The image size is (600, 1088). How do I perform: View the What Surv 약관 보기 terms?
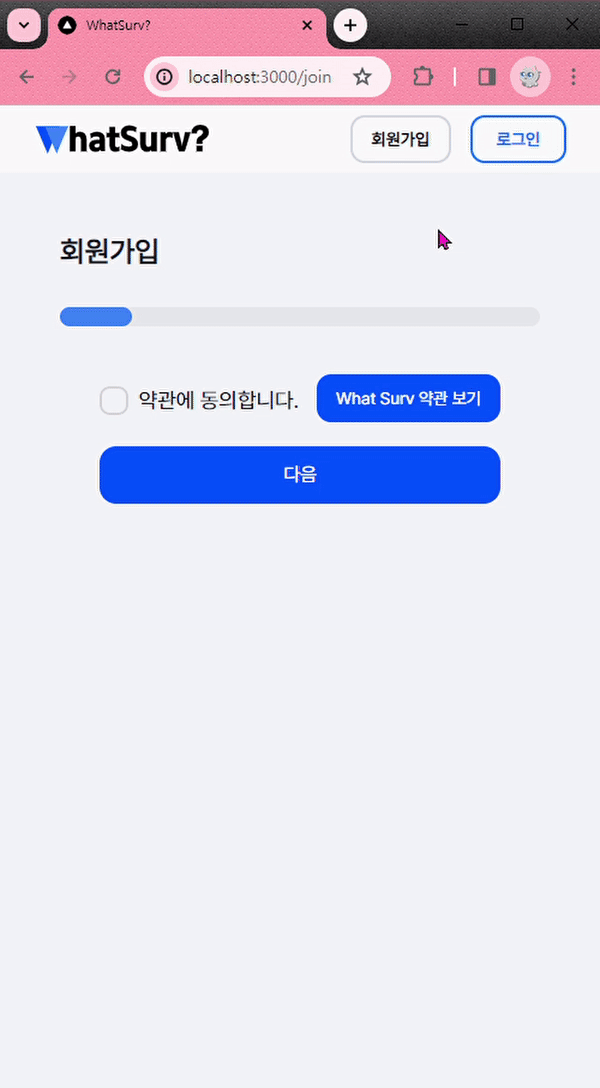coord(408,398)
